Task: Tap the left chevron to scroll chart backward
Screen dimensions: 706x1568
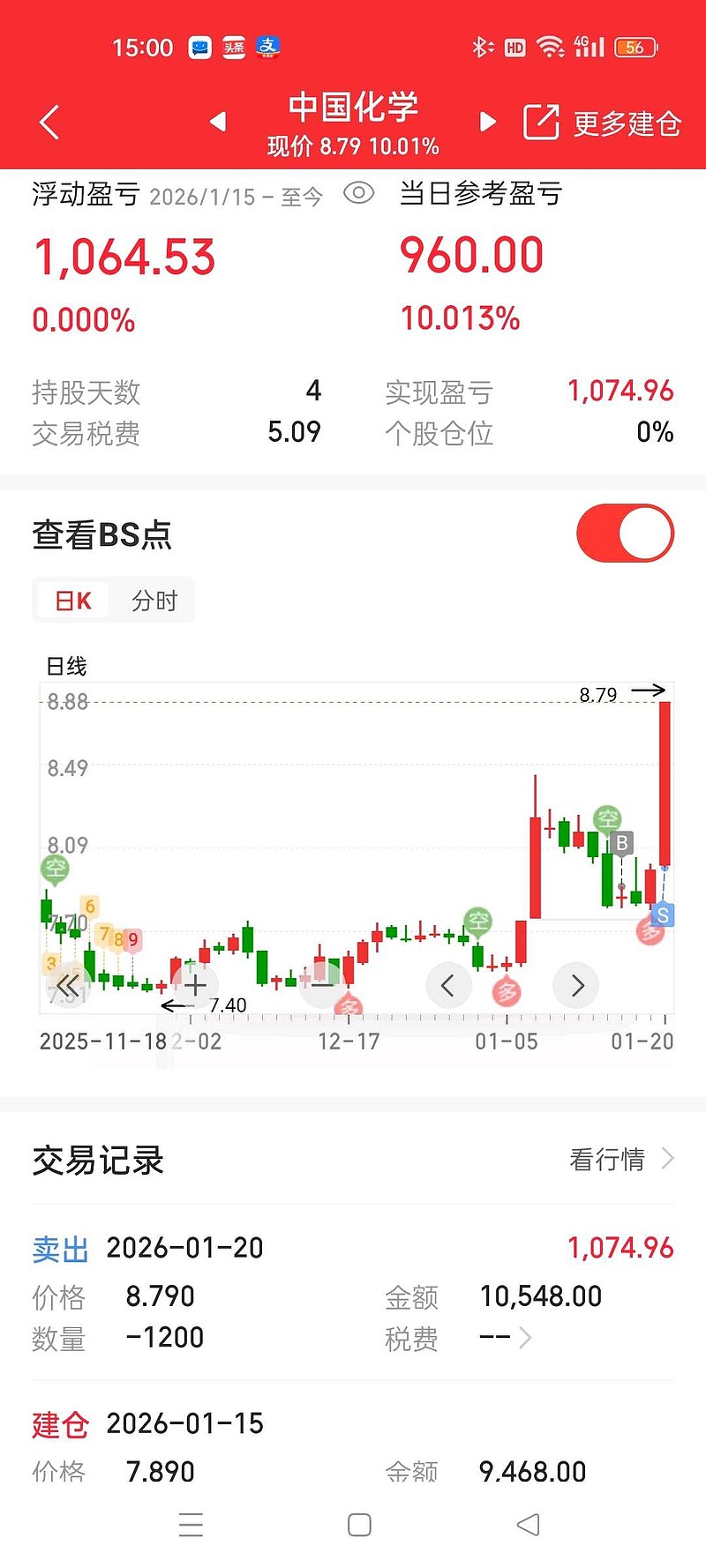Action: pos(448,985)
